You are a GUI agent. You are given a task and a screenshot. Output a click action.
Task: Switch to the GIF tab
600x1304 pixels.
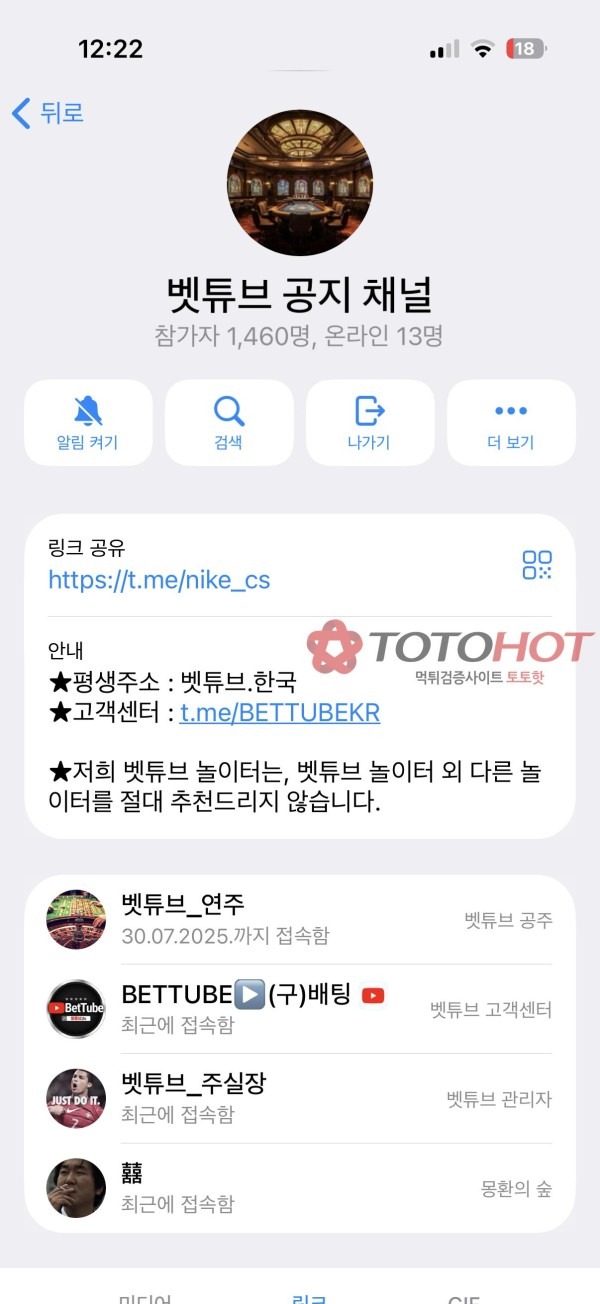(x=463, y=1298)
